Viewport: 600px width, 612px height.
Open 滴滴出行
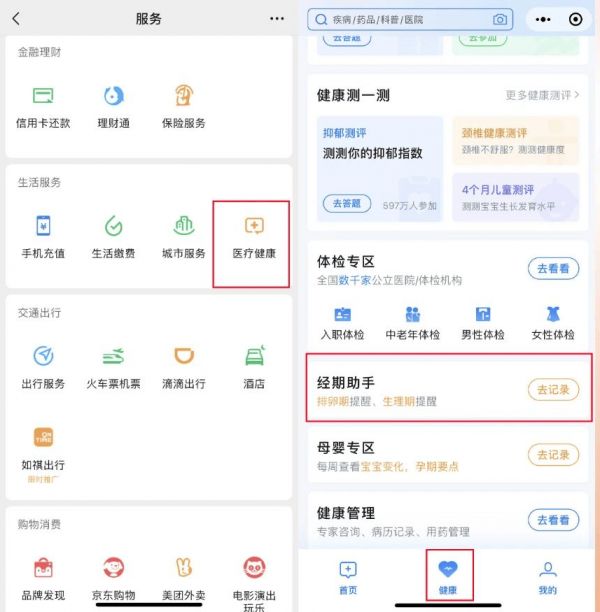tap(183, 367)
